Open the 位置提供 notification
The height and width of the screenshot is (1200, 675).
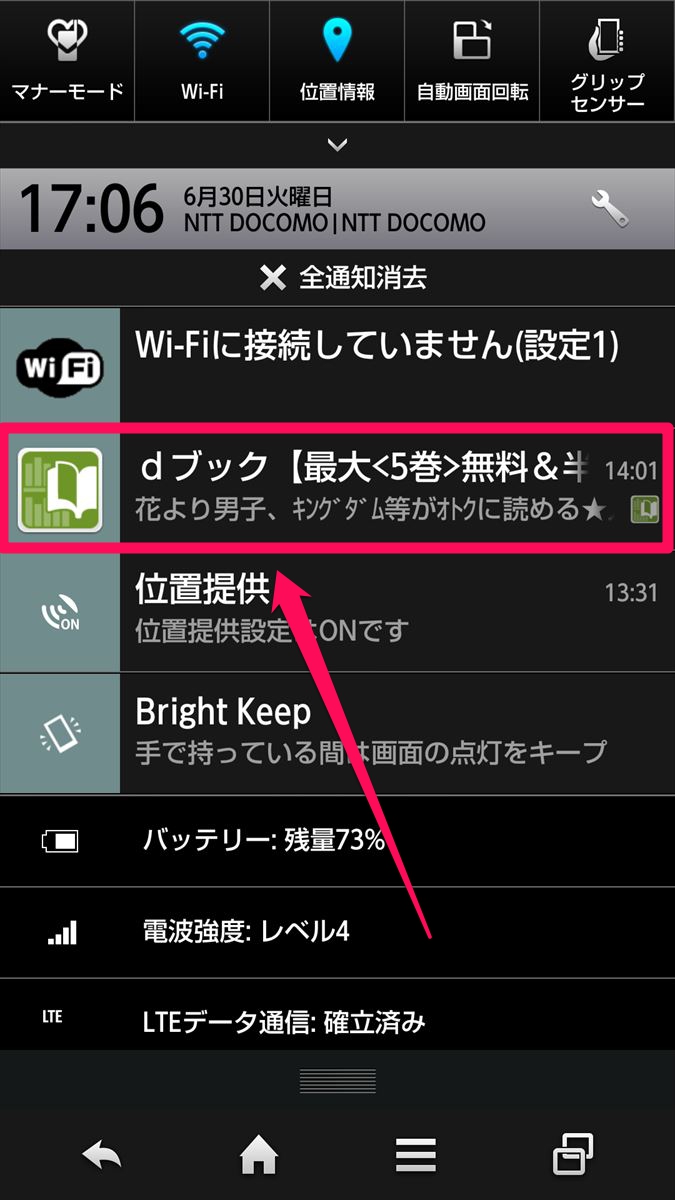tap(337, 610)
